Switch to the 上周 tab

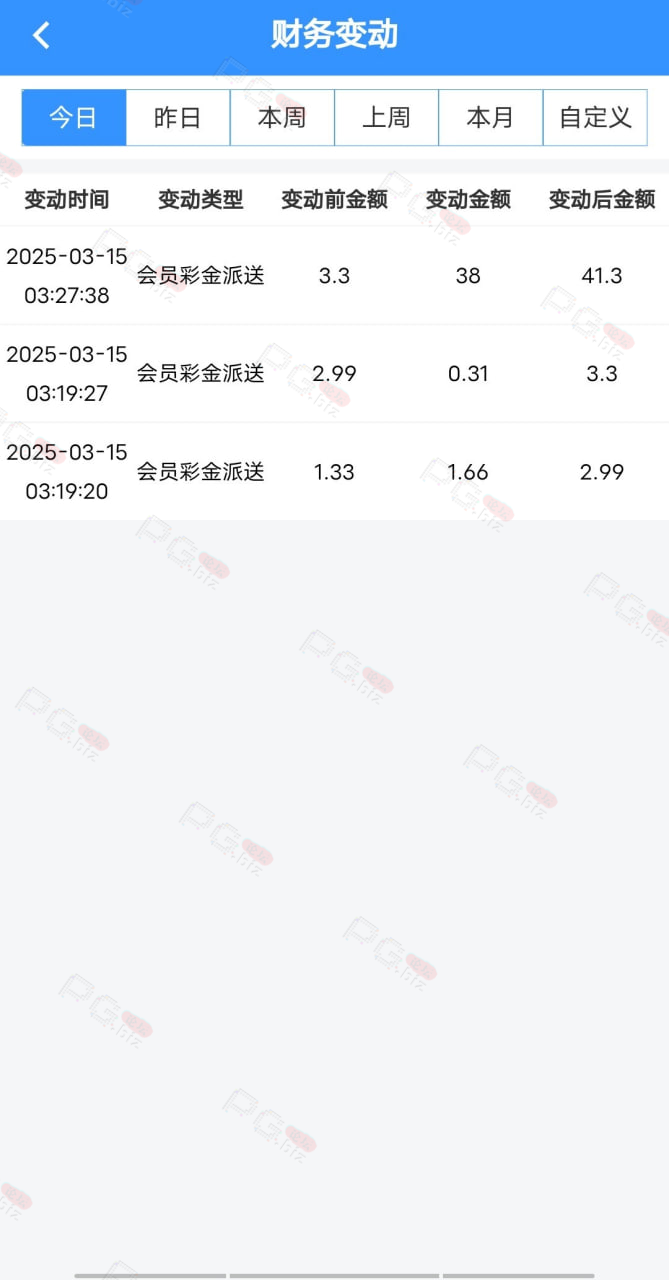(x=386, y=118)
